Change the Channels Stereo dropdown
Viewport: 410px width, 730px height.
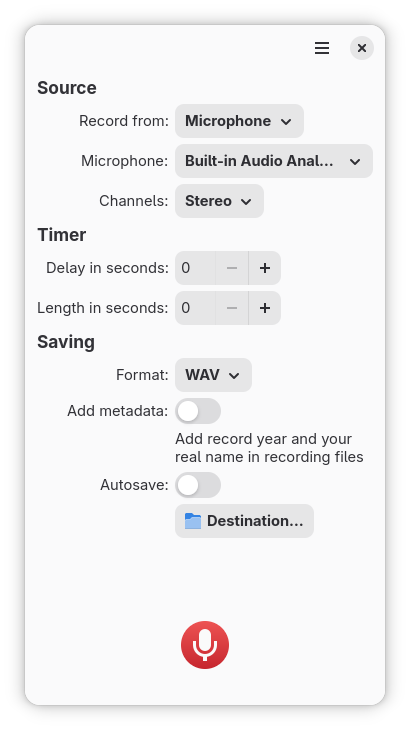[x=219, y=201]
